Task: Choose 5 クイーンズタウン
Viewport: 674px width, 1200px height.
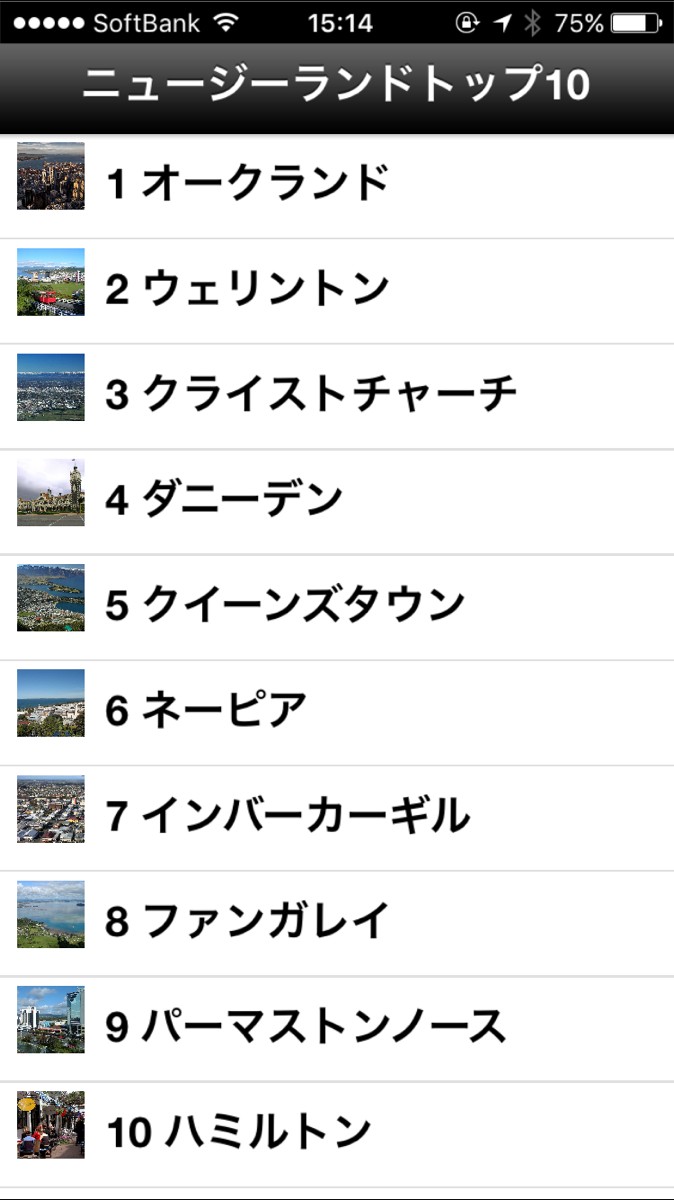Action: pyautogui.click(x=285, y=606)
